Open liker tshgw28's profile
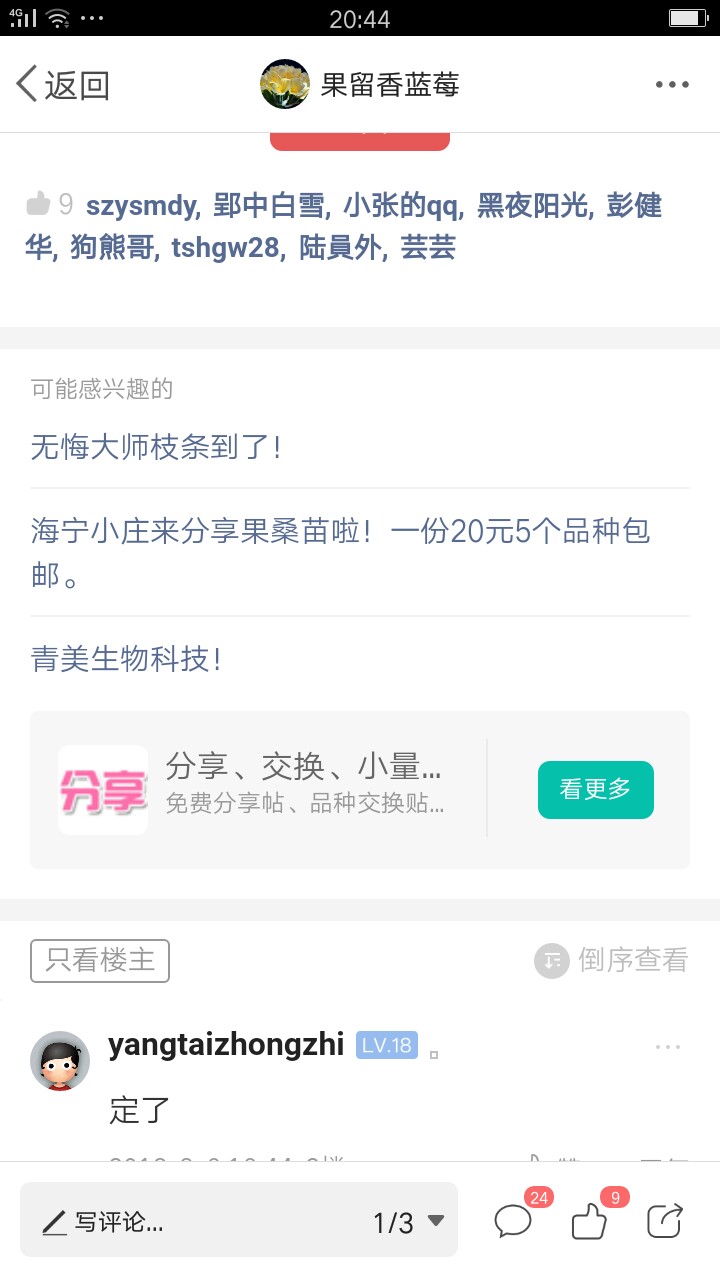The height and width of the screenshot is (1280, 720). click(225, 247)
